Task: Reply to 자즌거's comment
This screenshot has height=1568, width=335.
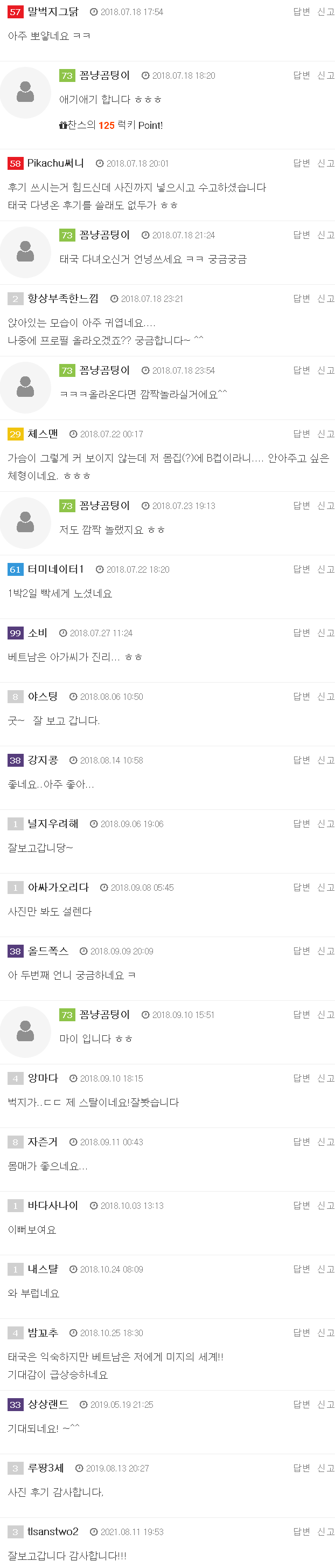Action: pyautogui.click(x=301, y=1141)
